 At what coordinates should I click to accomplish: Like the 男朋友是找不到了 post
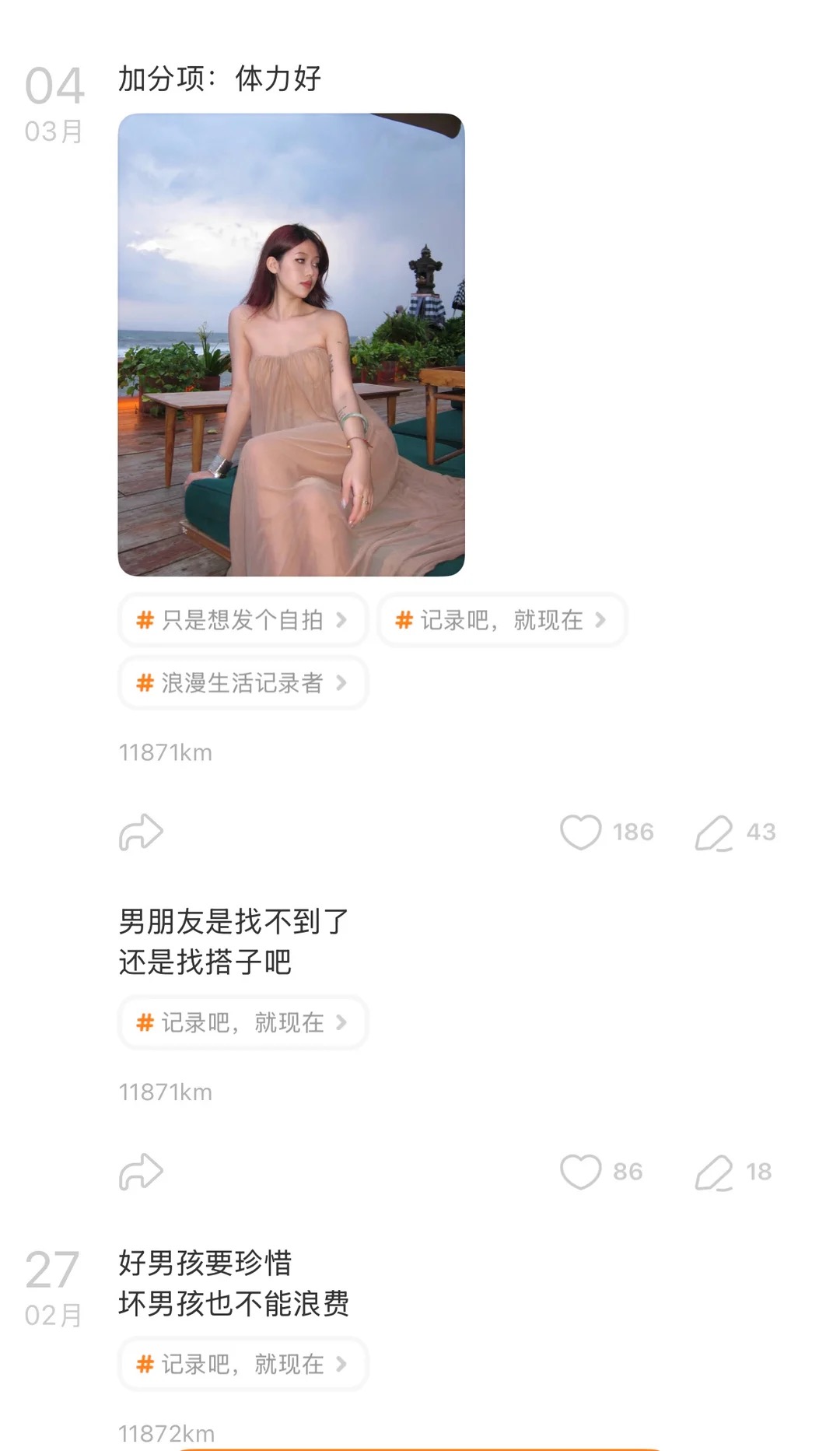click(581, 1172)
